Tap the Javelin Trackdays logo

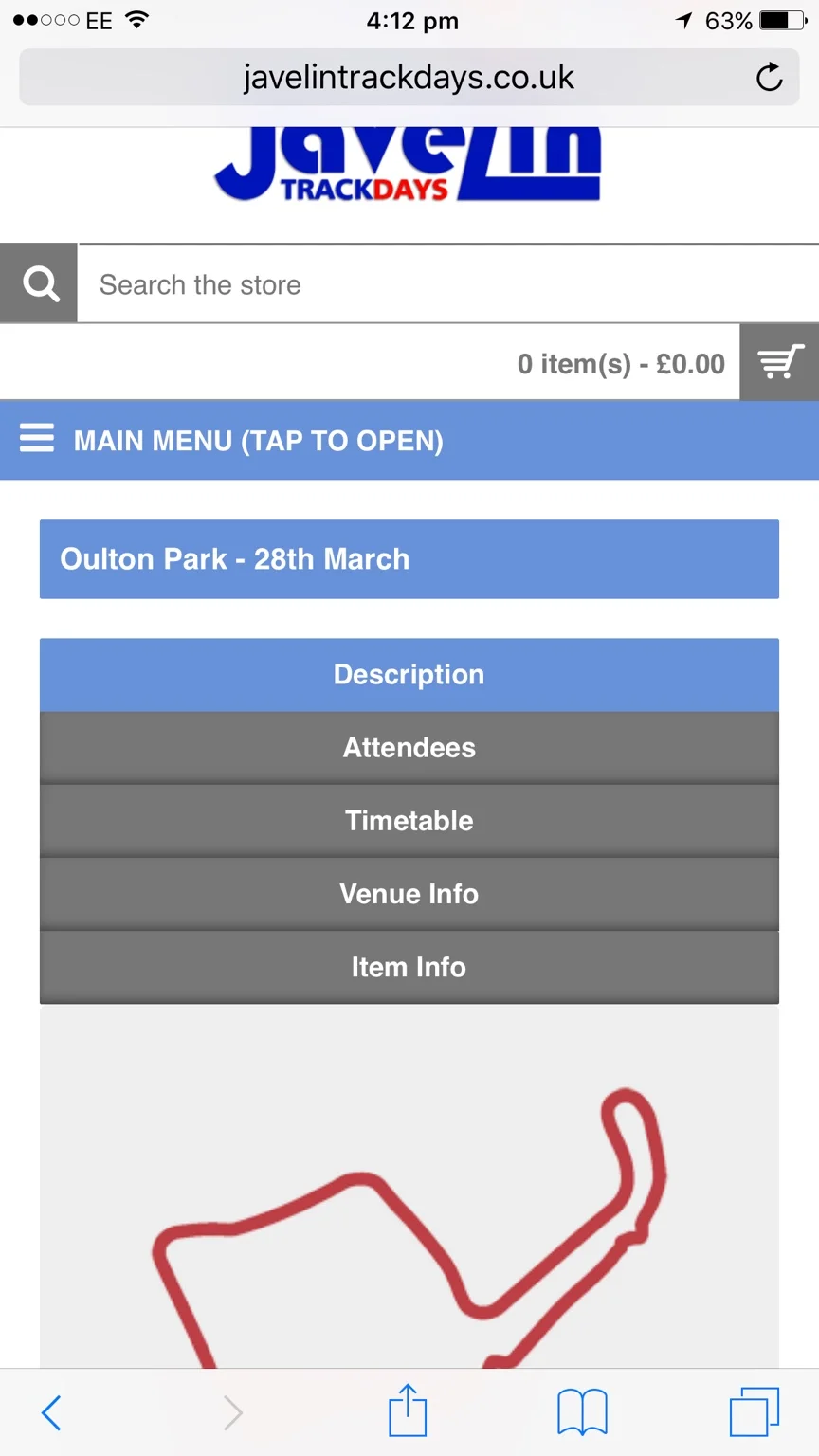coord(409,165)
